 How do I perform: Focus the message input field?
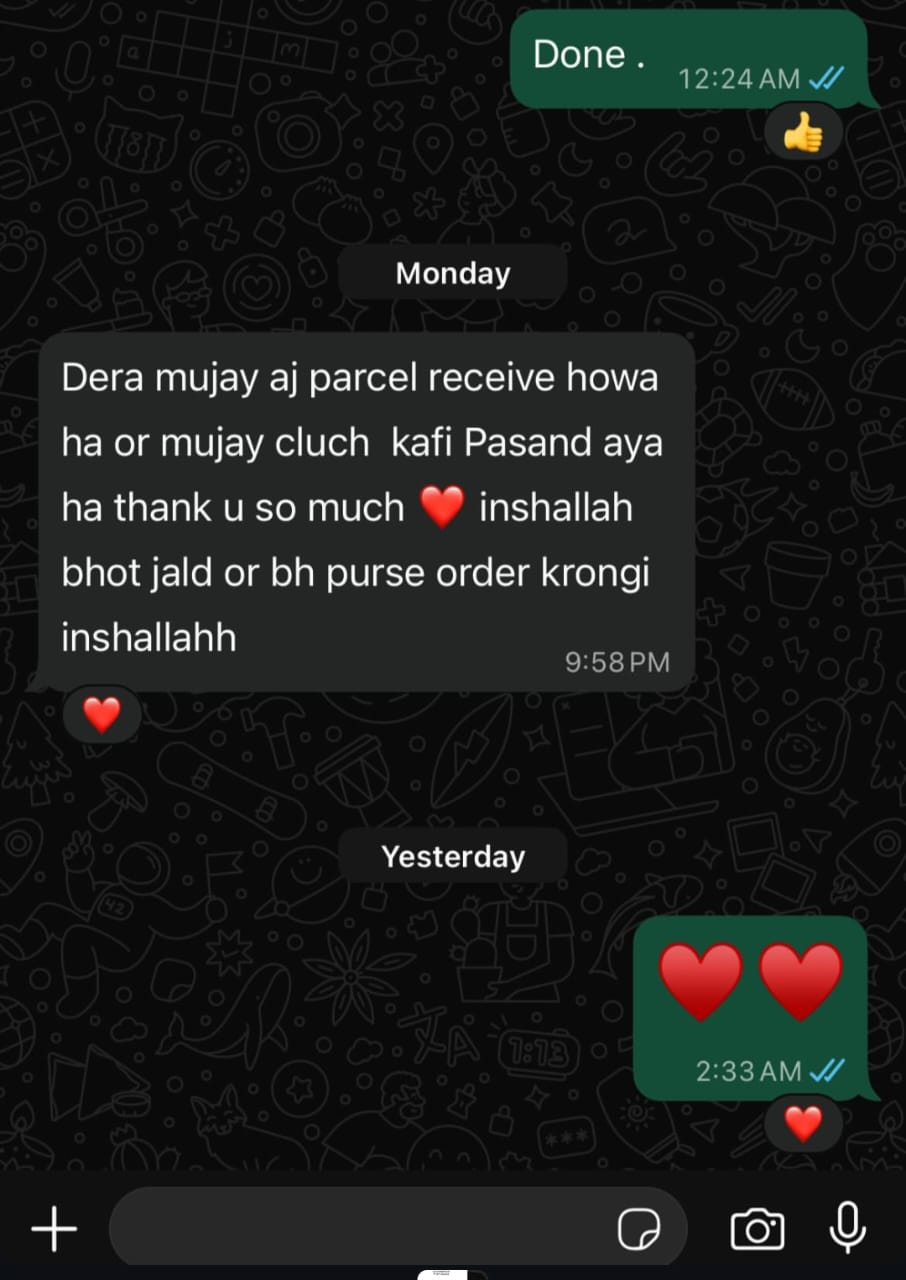[360, 1228]
